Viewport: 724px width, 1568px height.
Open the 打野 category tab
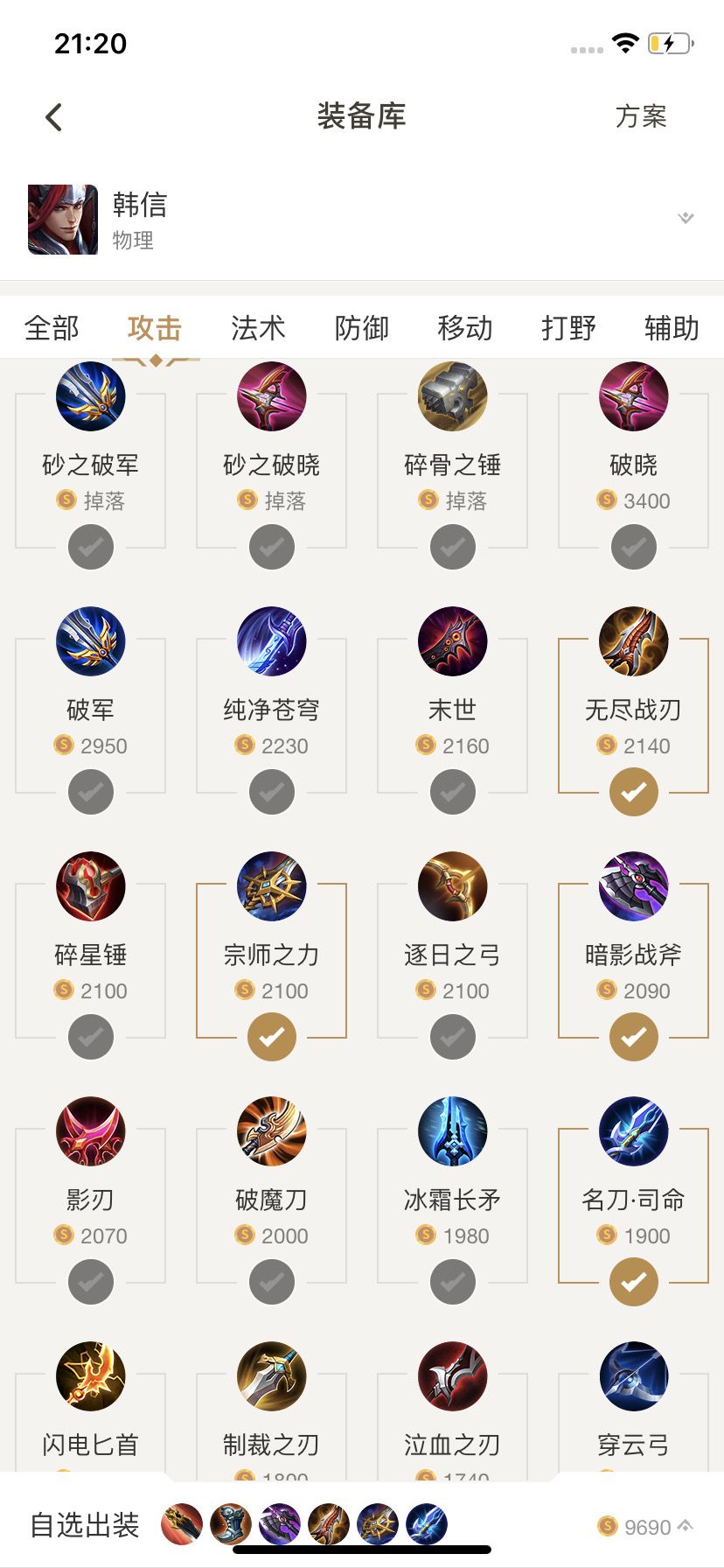pos(567,328)
